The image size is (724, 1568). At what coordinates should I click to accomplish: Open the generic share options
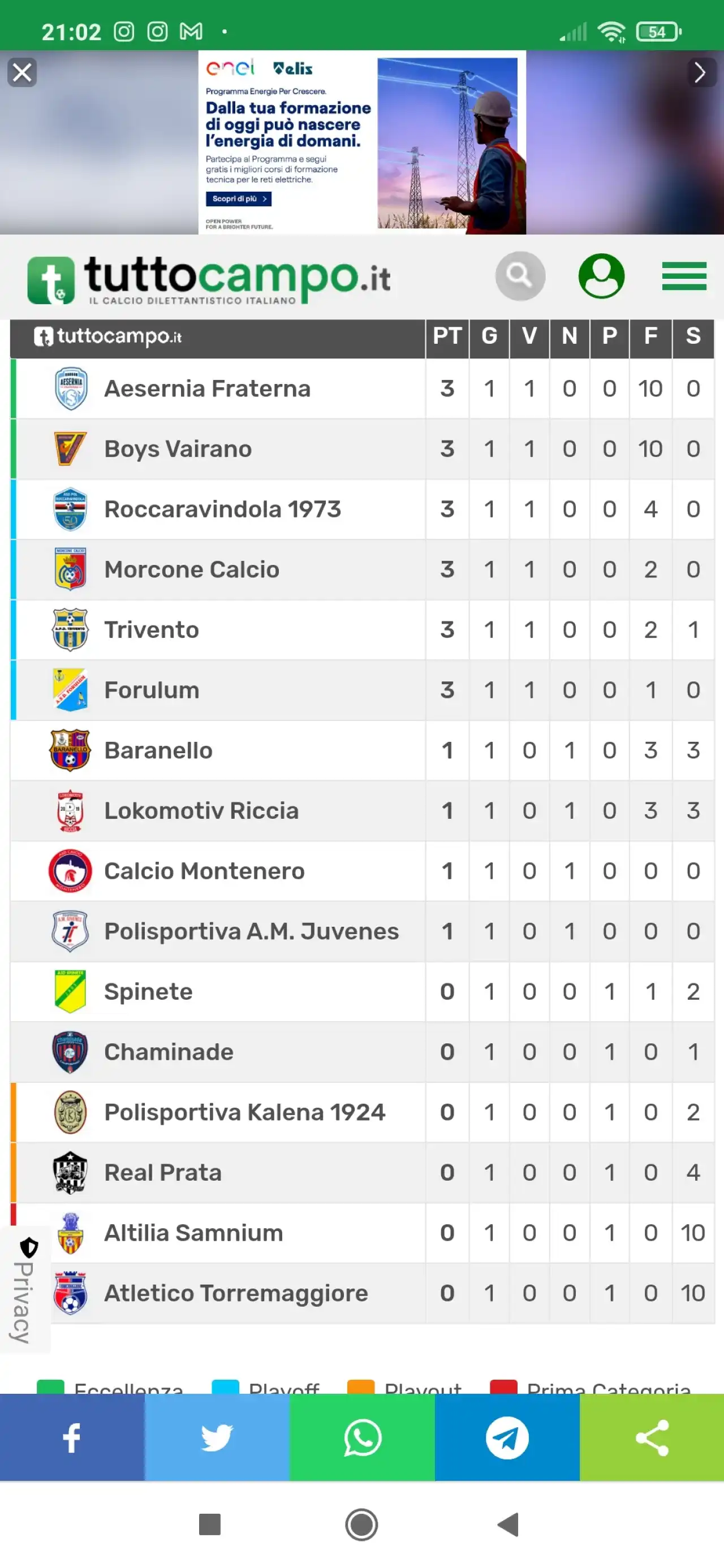(x=652, y=1437)
